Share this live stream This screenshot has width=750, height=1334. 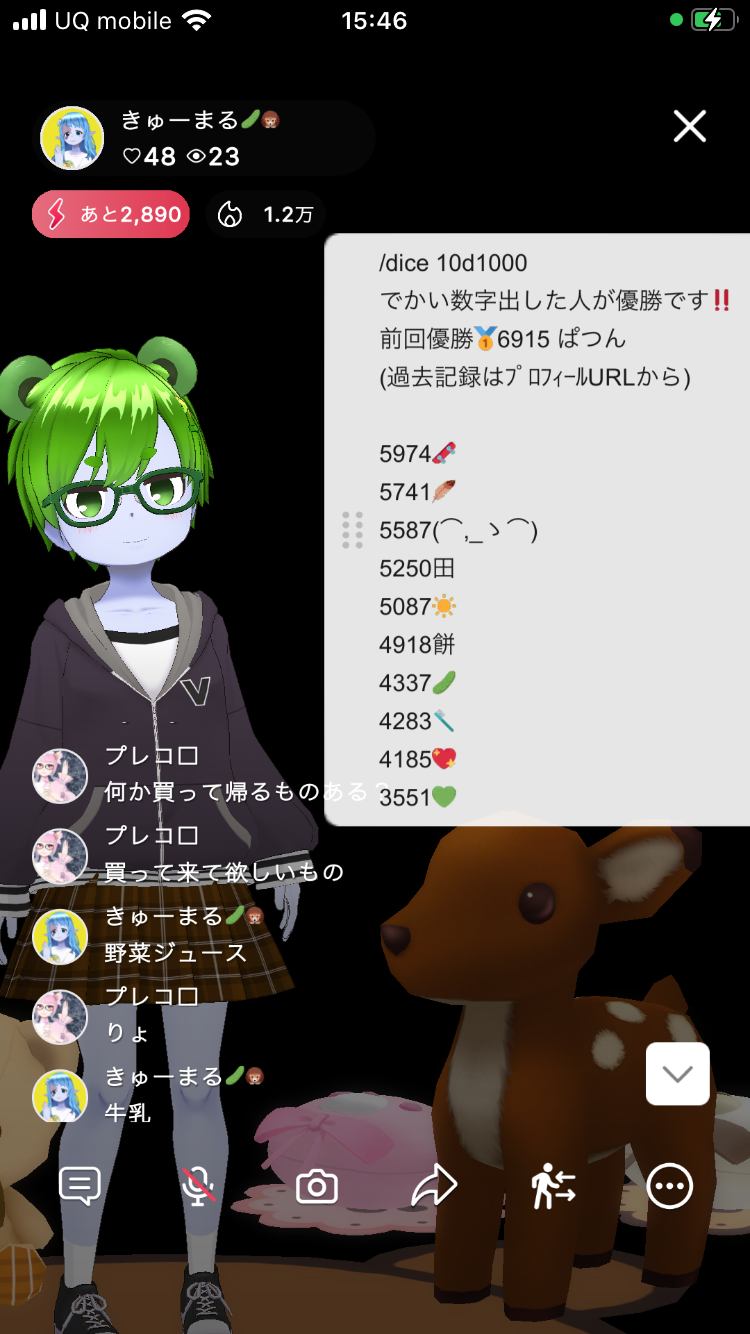pyautogui.click(x=434, y=1186)
